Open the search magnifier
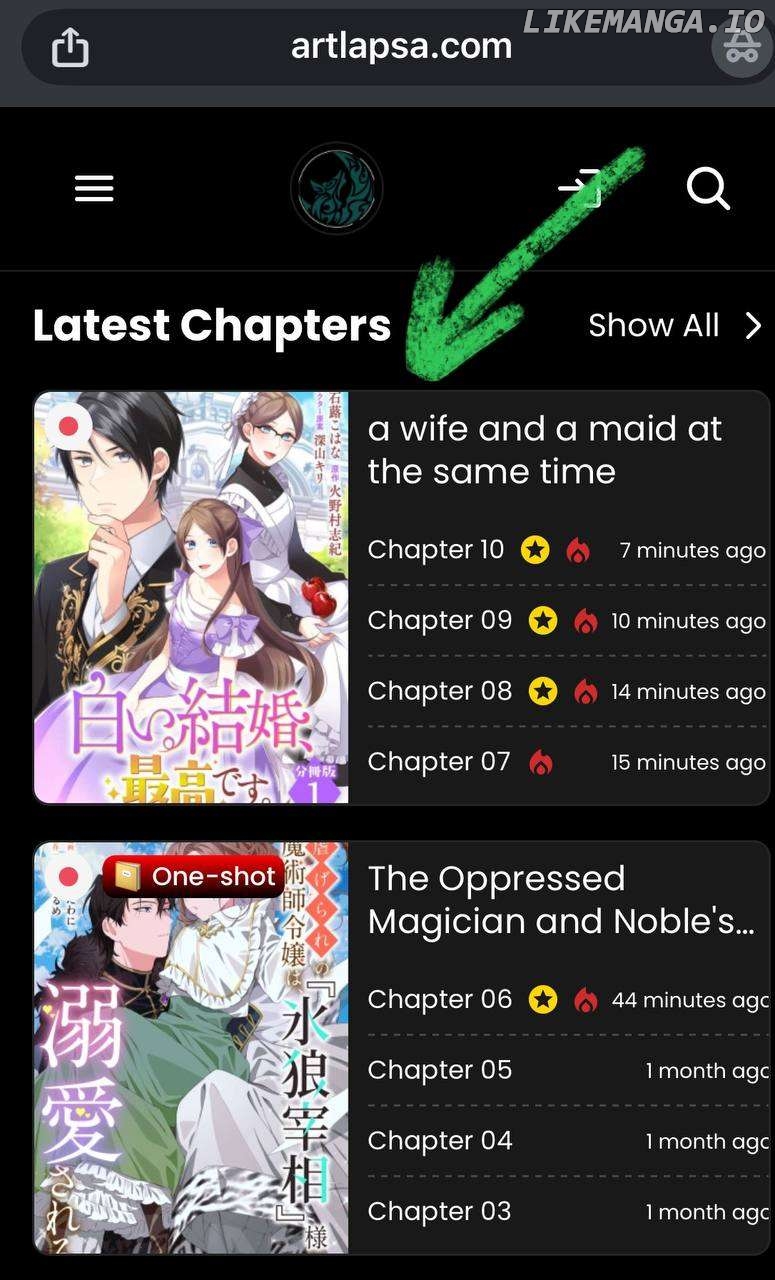 coord(708,188)
